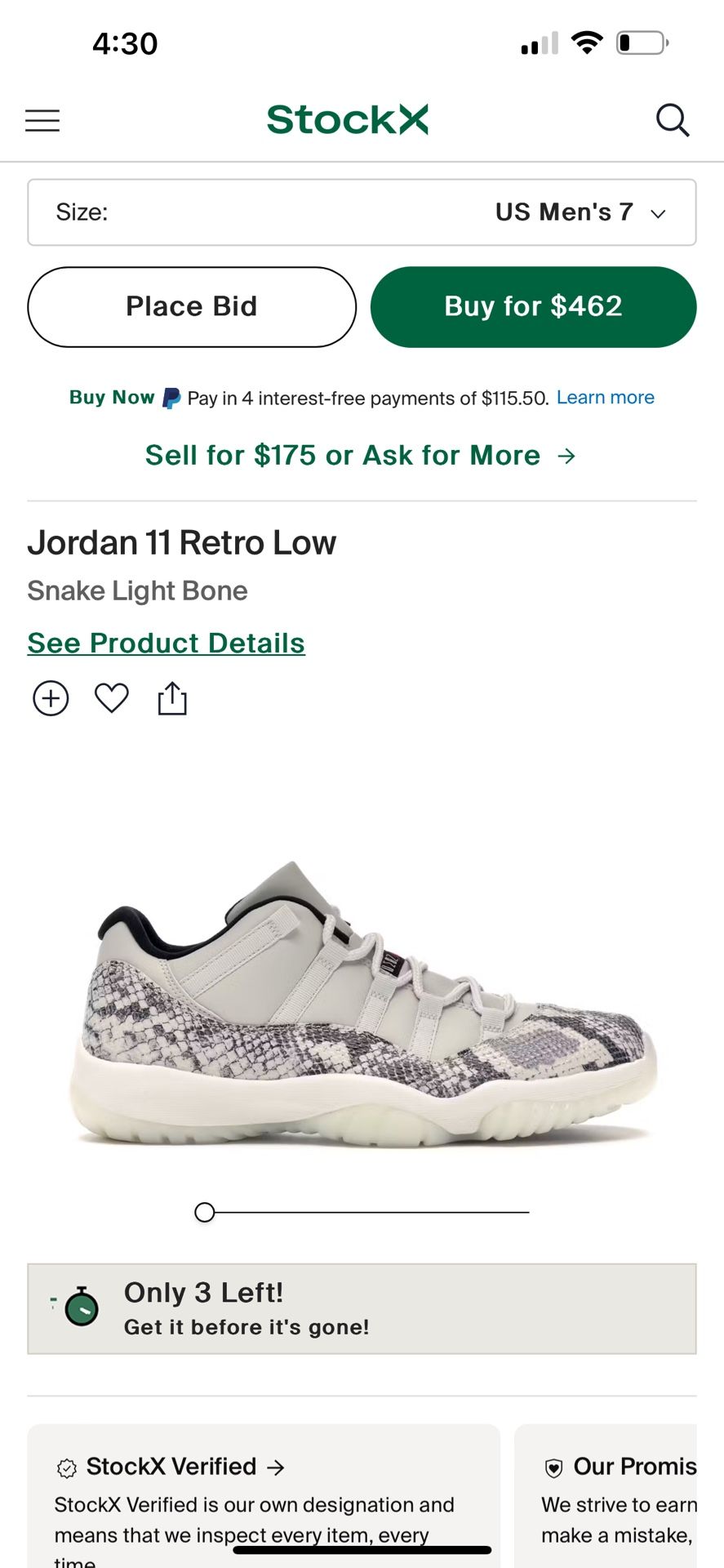Click the PayPal icon next to Buy Now
This screenshot has width=724, height=1568.
[x=169, y=398]
